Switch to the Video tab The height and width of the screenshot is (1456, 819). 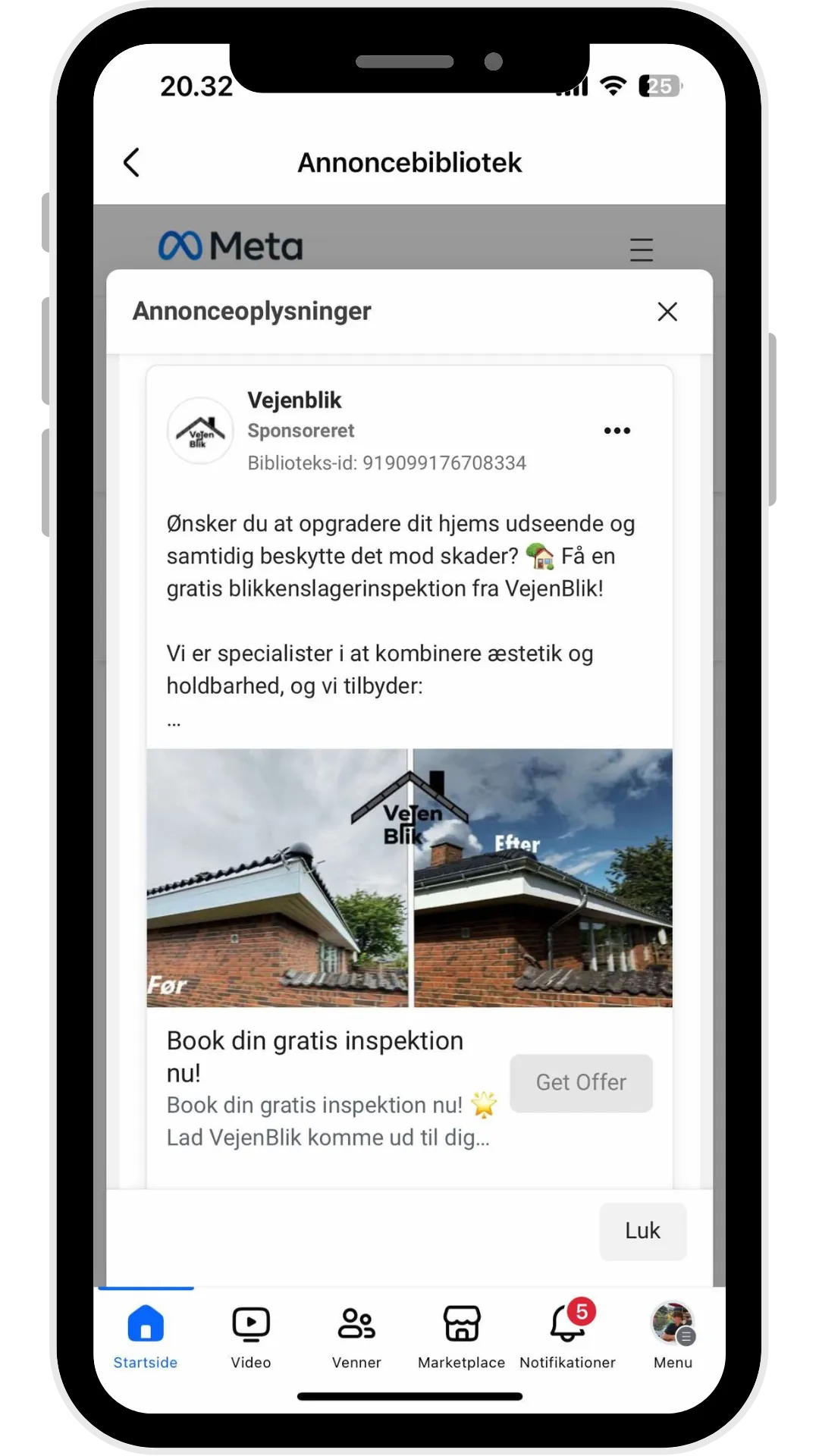251,1336
